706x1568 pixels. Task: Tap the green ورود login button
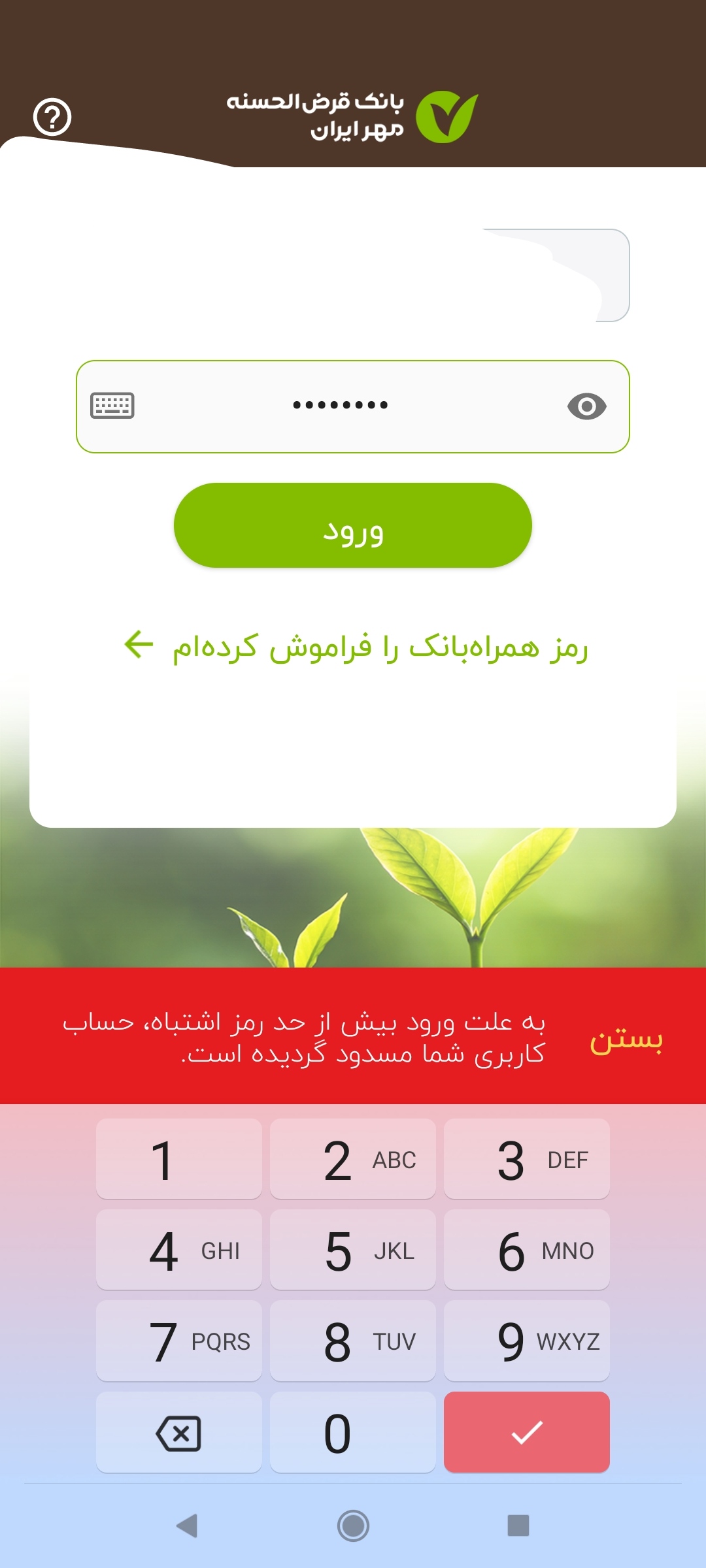tap(353, 525)
